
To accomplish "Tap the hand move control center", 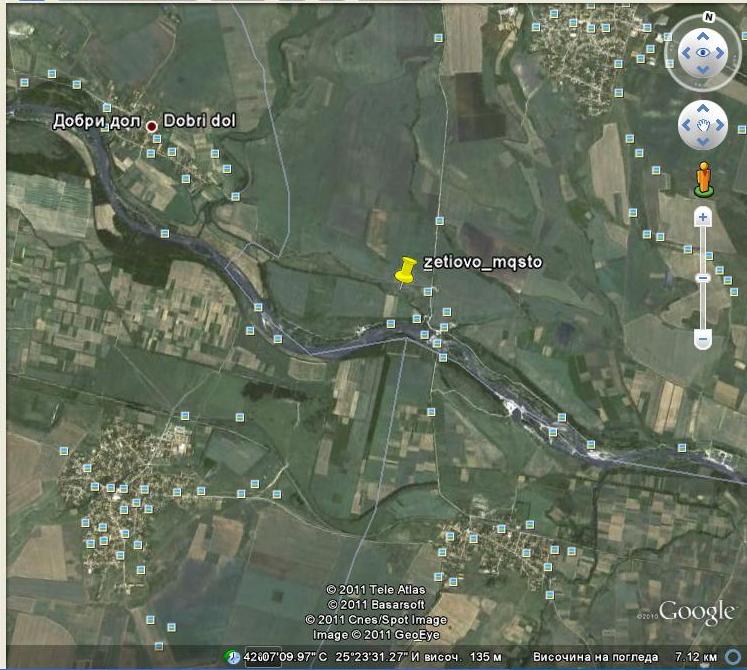I will coord(703,125).
